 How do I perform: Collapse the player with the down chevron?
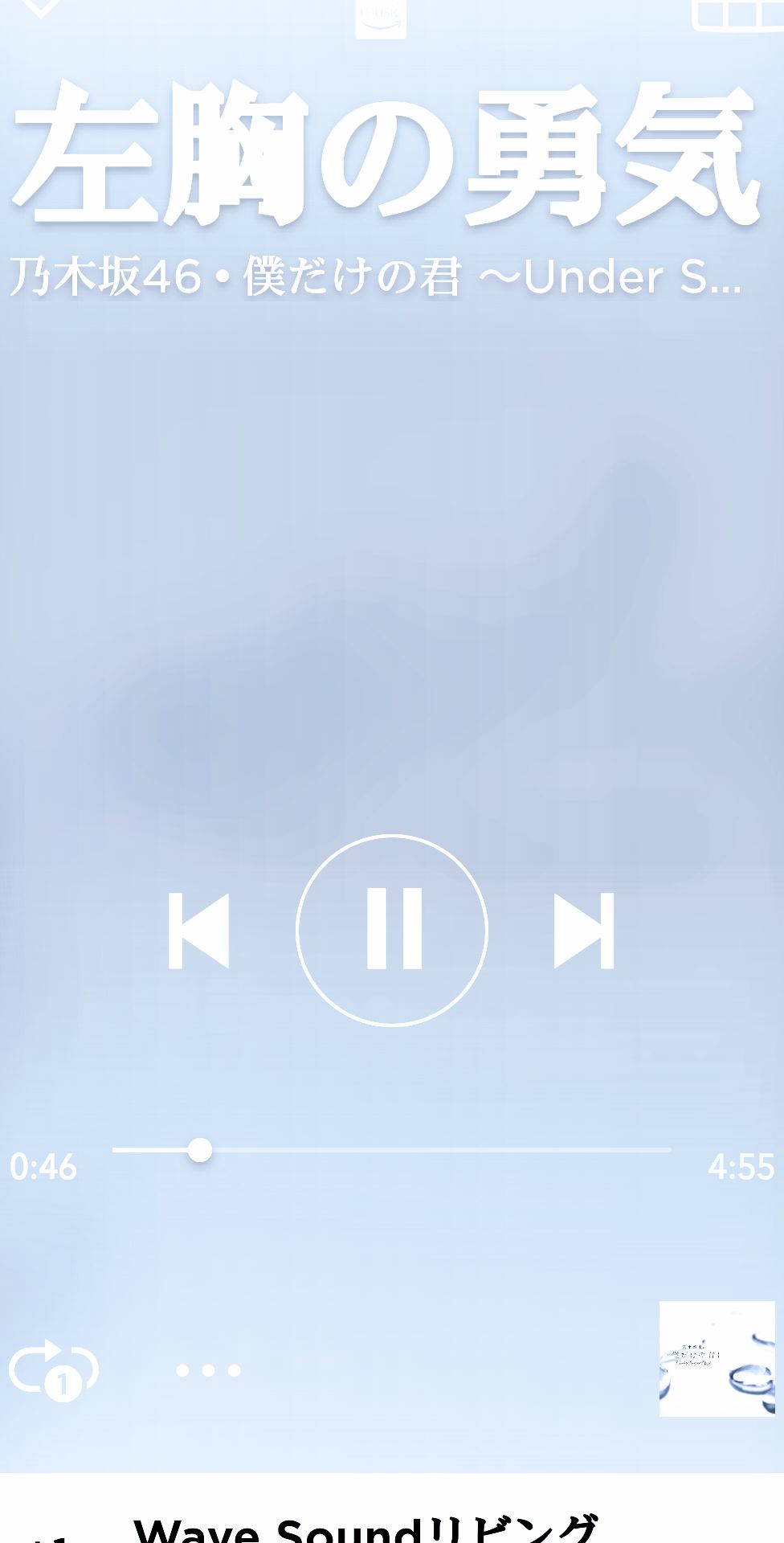[x=39, y=8]
